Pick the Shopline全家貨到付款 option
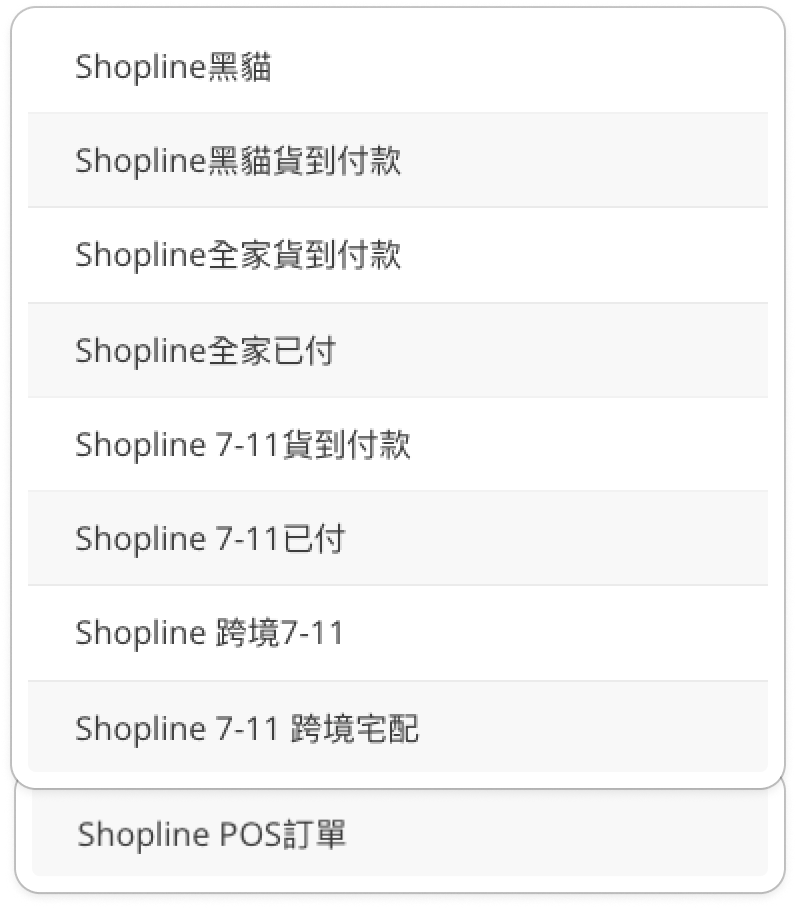Screen dimensions: 796x909 pyautogui.click(x=238, y=255)
